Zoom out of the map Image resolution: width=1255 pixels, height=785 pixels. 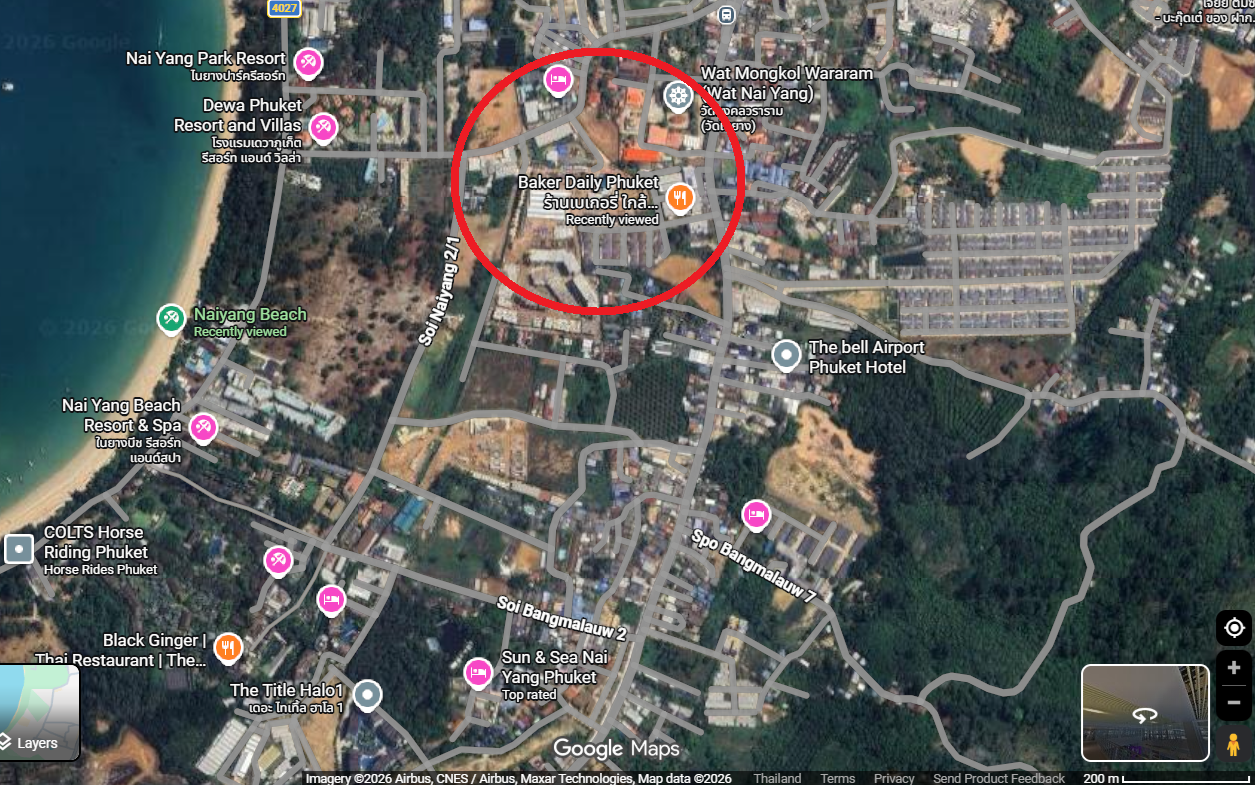tap(1234, 703)
